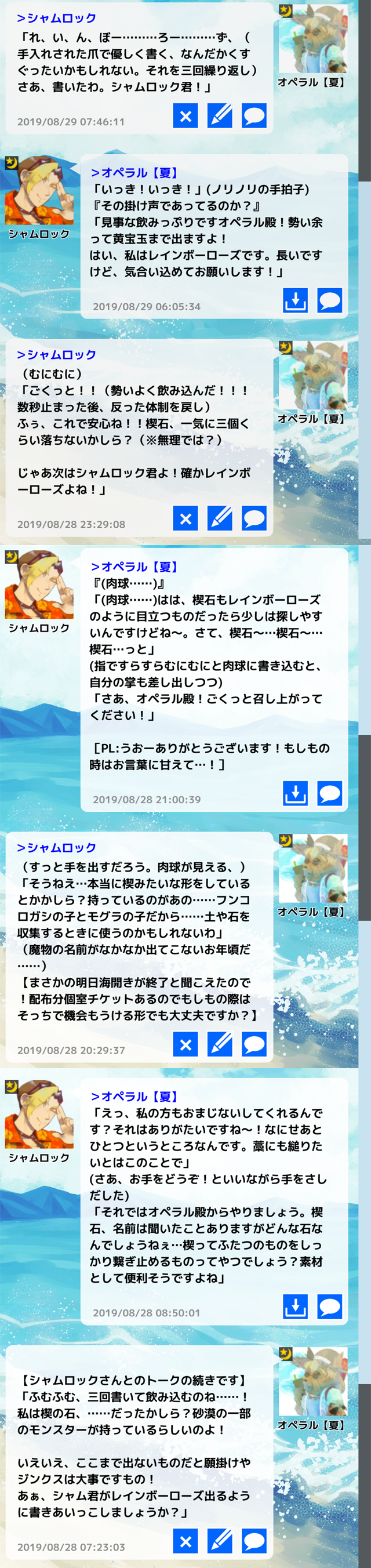Delete the message posted at 2019/08/28 07:23:03
The height and width of the screenshot is (1568, 371).
pyautogui.click(x=185, y=1541)
